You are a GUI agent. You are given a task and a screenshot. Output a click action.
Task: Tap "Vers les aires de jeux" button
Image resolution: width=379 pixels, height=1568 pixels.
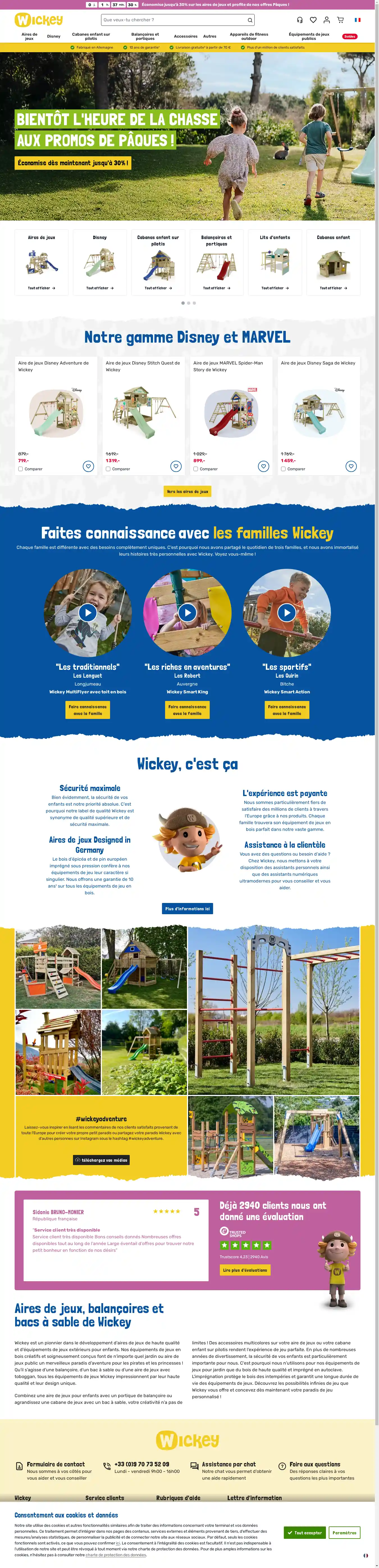click(x=188, y=491)
